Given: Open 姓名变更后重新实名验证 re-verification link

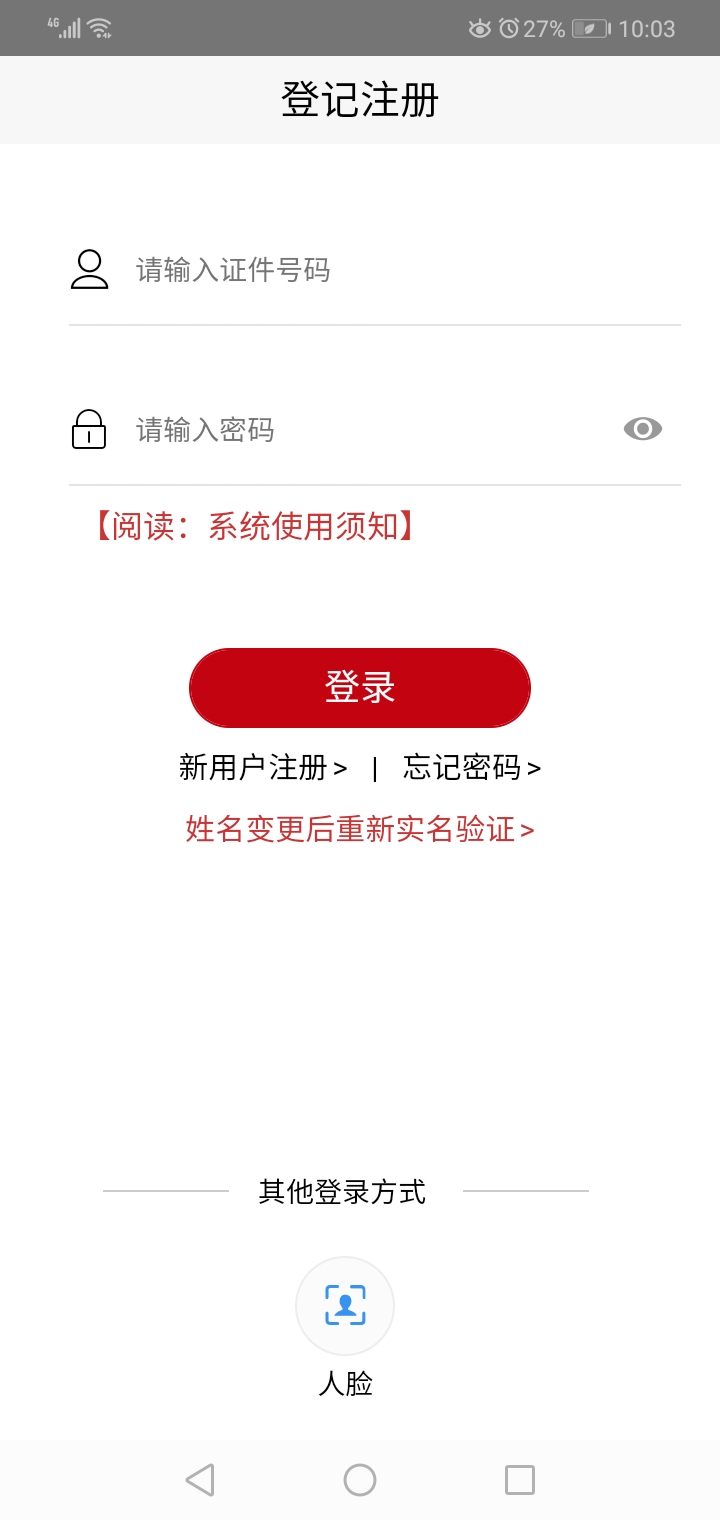Looking at the screenshot, I should click(360, 829).
